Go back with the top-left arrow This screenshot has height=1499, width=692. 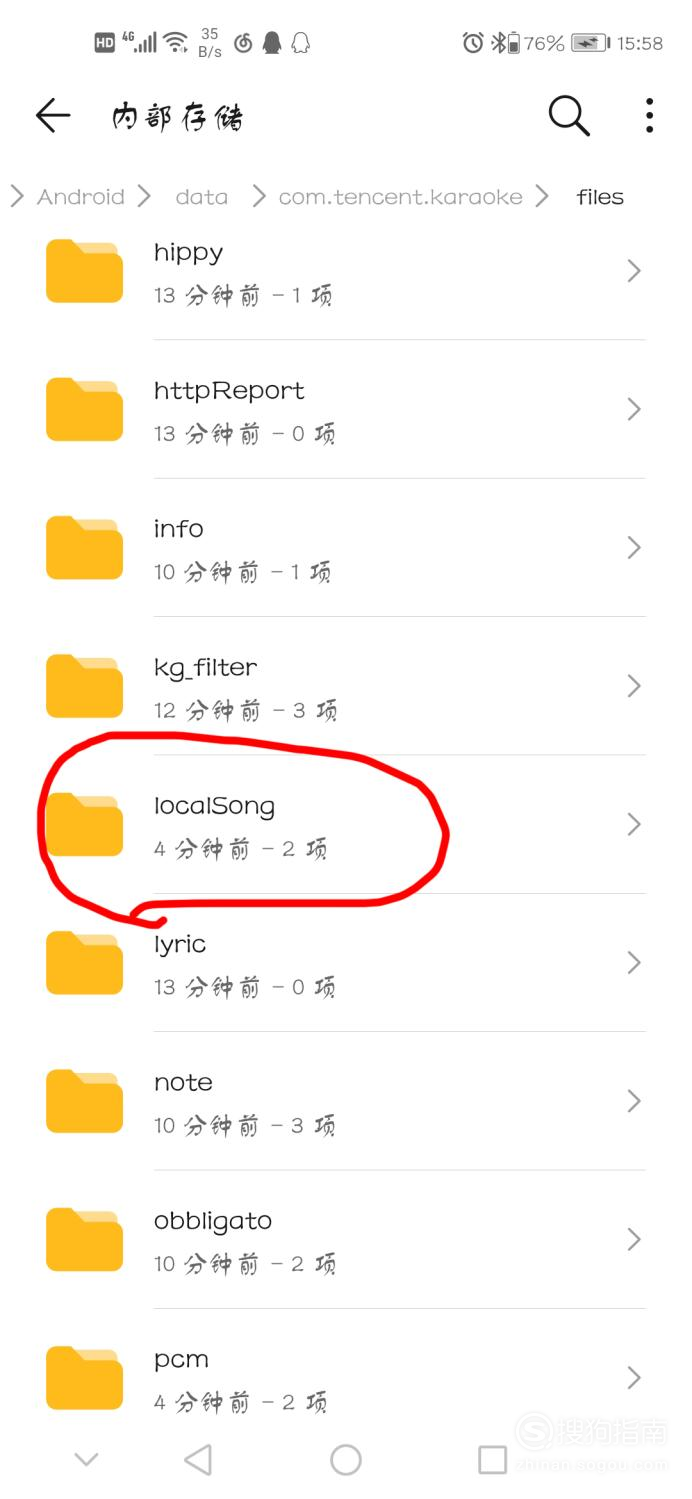(x=53, y=116)
